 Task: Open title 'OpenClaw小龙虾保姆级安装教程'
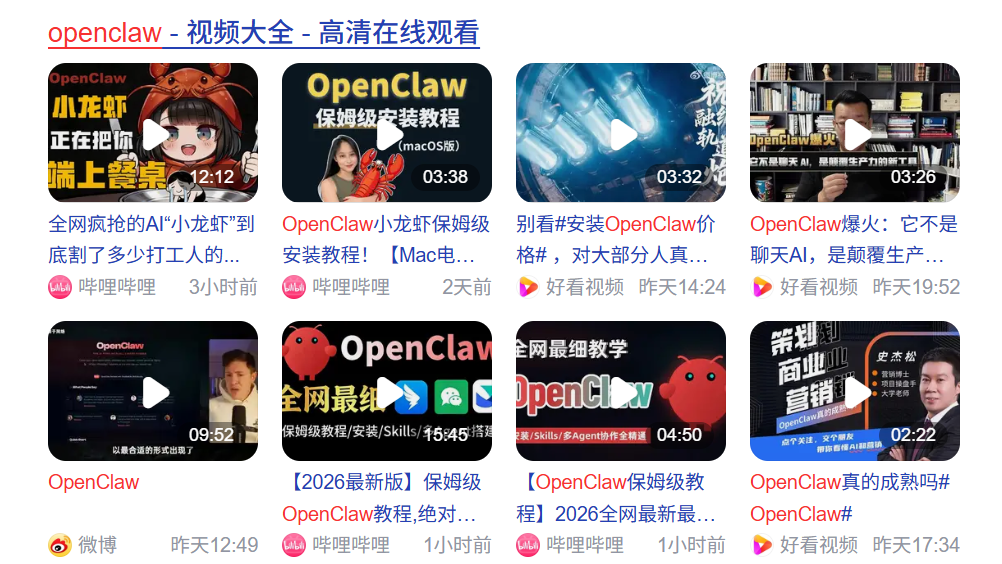click(x=386, y=239)
